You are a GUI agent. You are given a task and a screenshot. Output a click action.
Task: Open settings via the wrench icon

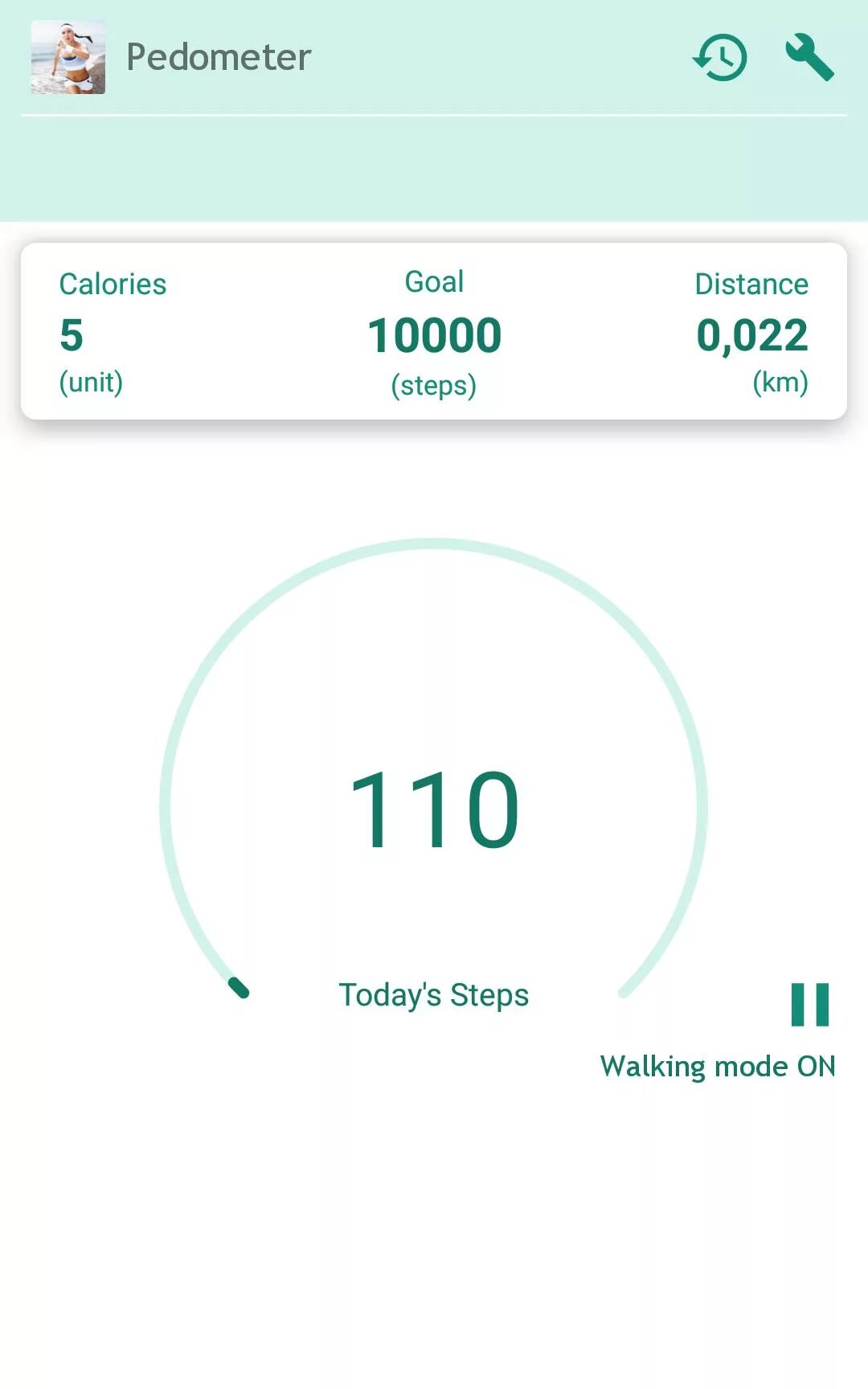[809, 57]
